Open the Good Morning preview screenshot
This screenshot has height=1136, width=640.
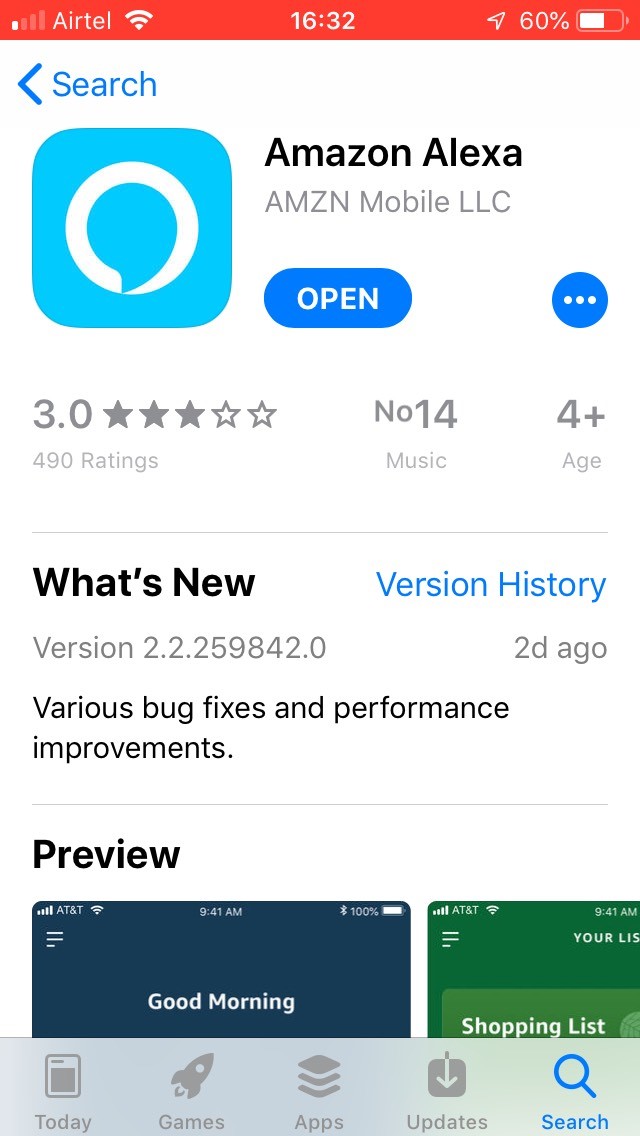[221, 969]
